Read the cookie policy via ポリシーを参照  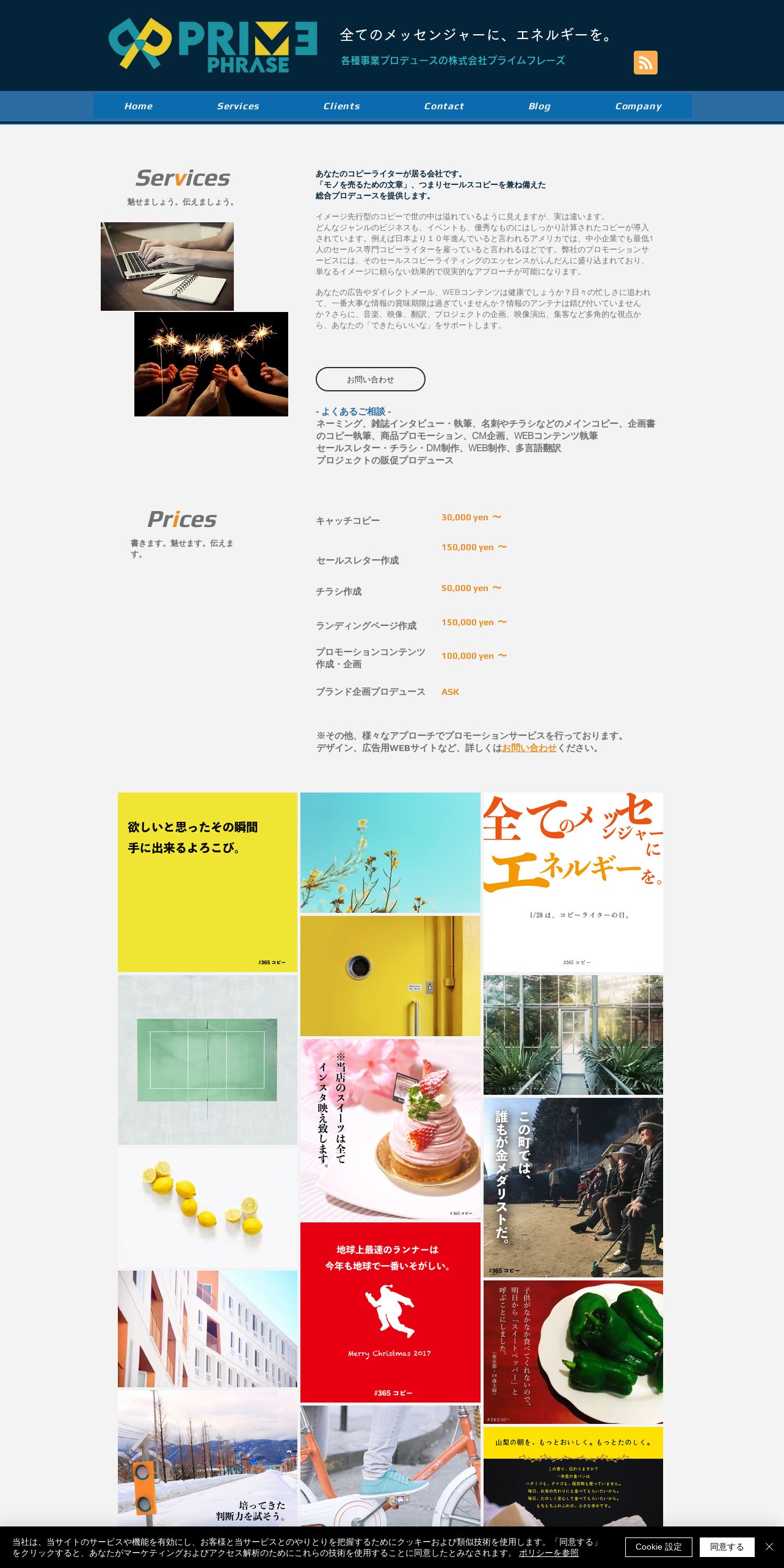pos(549,1553)
